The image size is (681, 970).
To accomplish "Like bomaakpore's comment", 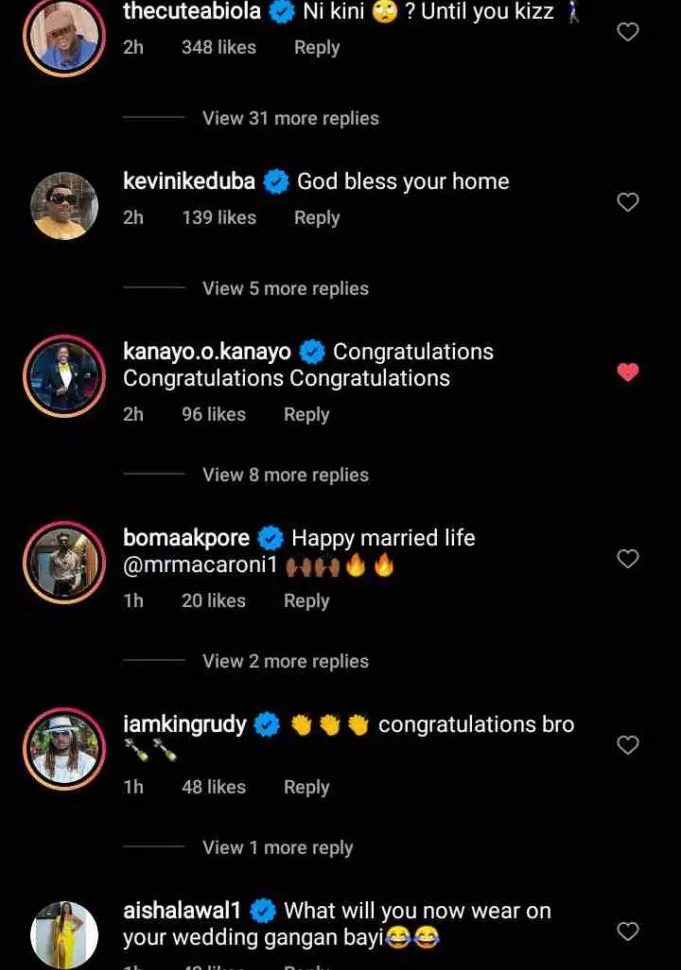I will pos(627,558).
